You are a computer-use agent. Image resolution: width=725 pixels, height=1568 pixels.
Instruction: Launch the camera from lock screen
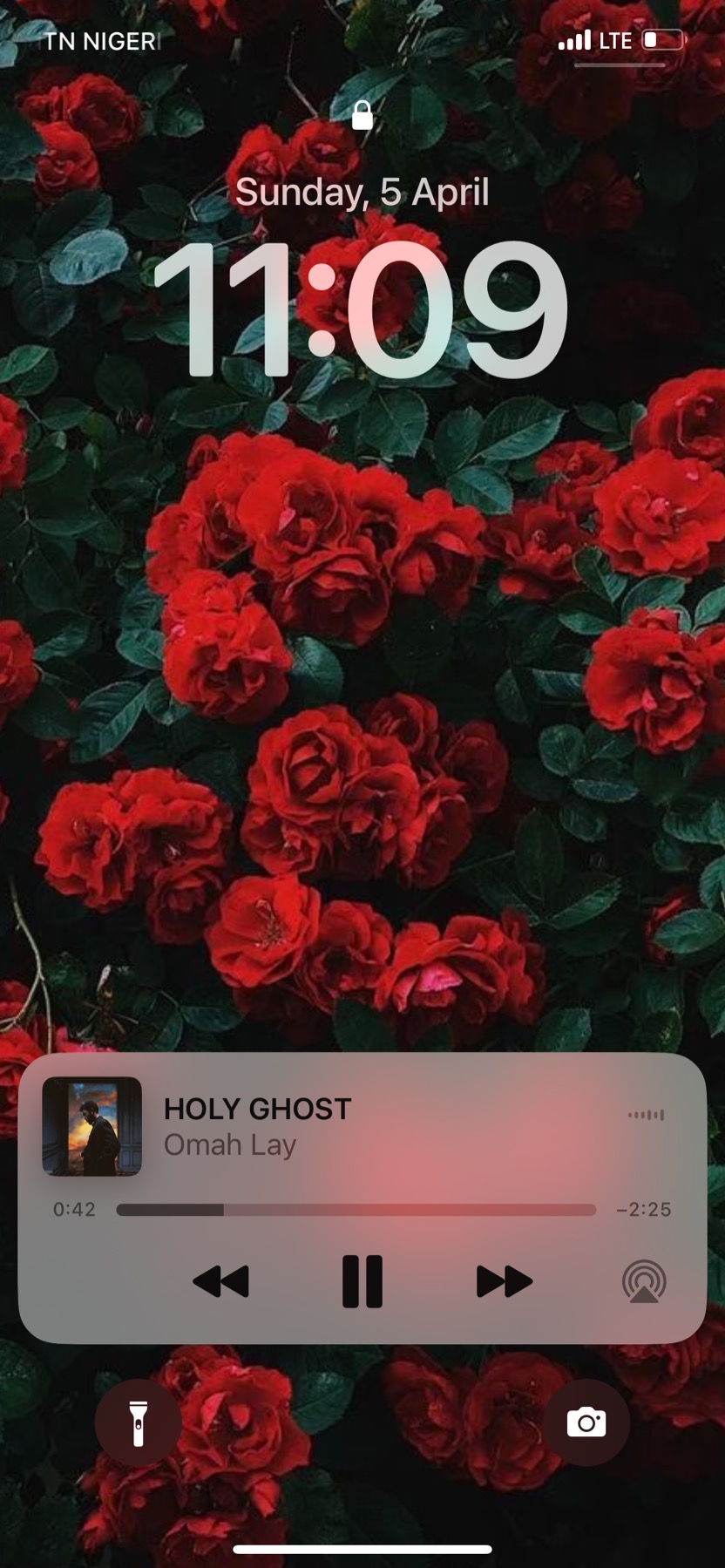tap(586, 1422)
